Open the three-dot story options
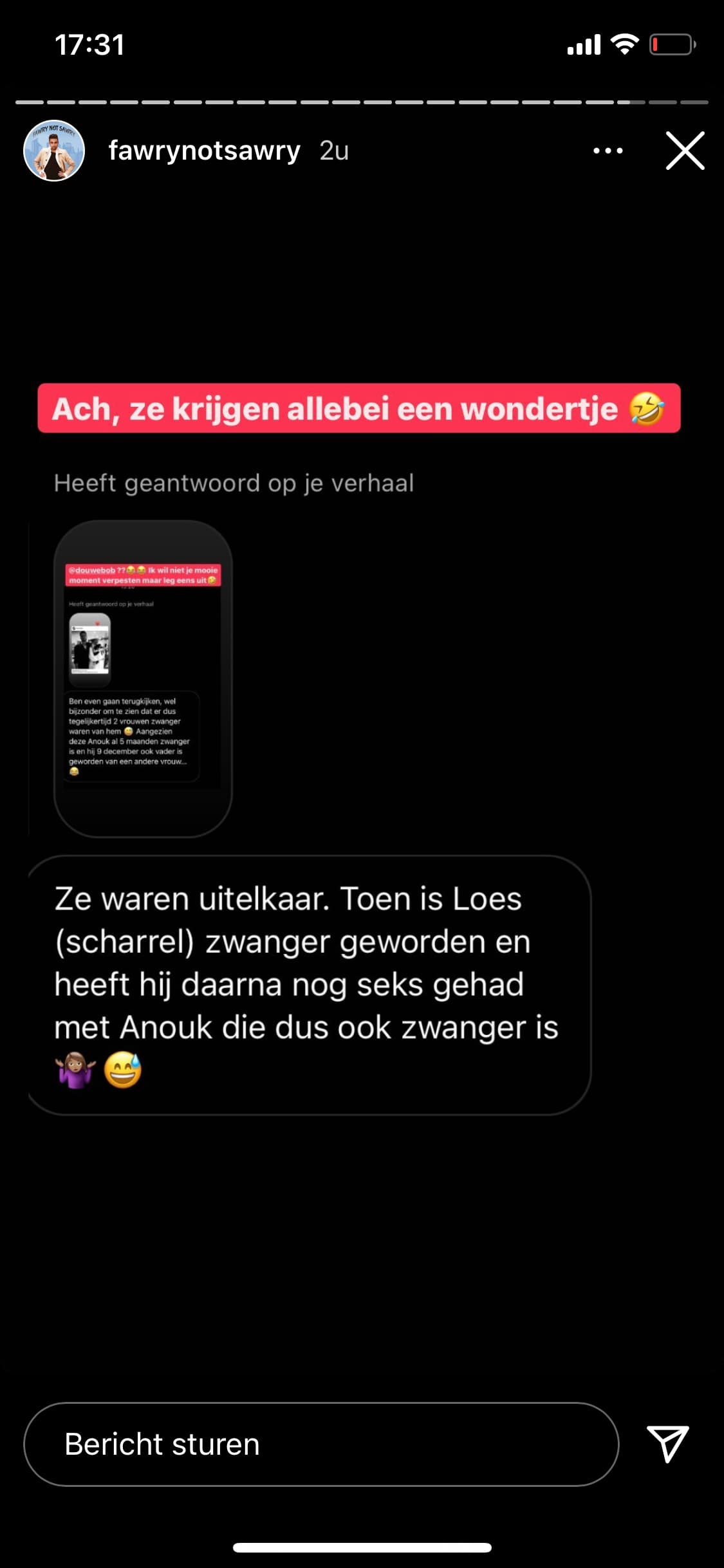 [x=608, y=151]
